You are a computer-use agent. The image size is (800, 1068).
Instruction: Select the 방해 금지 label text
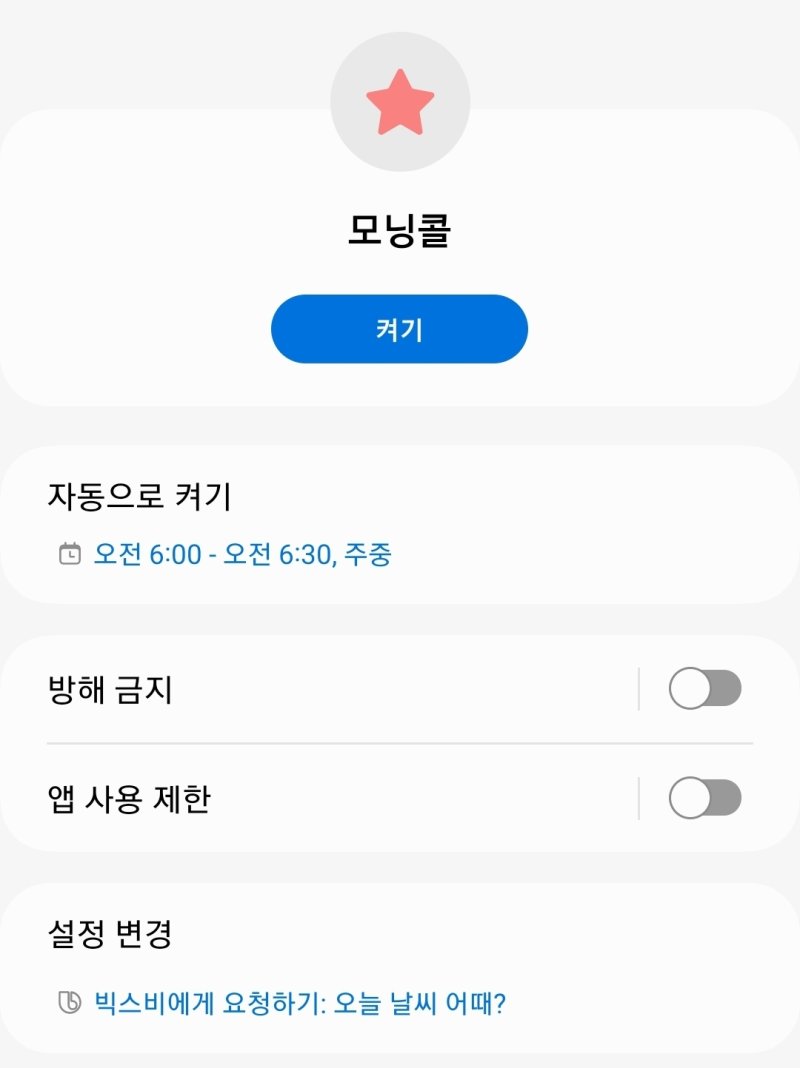click(109, 686)
